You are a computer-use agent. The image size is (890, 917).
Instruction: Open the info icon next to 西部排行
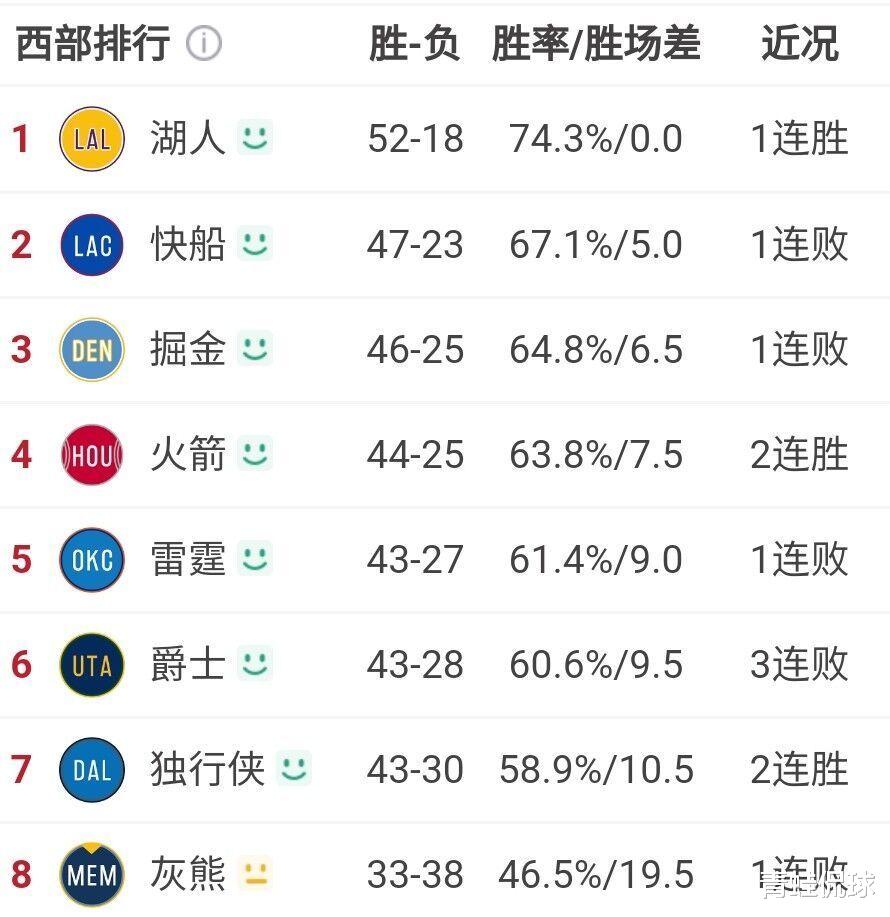coord(204,43)
